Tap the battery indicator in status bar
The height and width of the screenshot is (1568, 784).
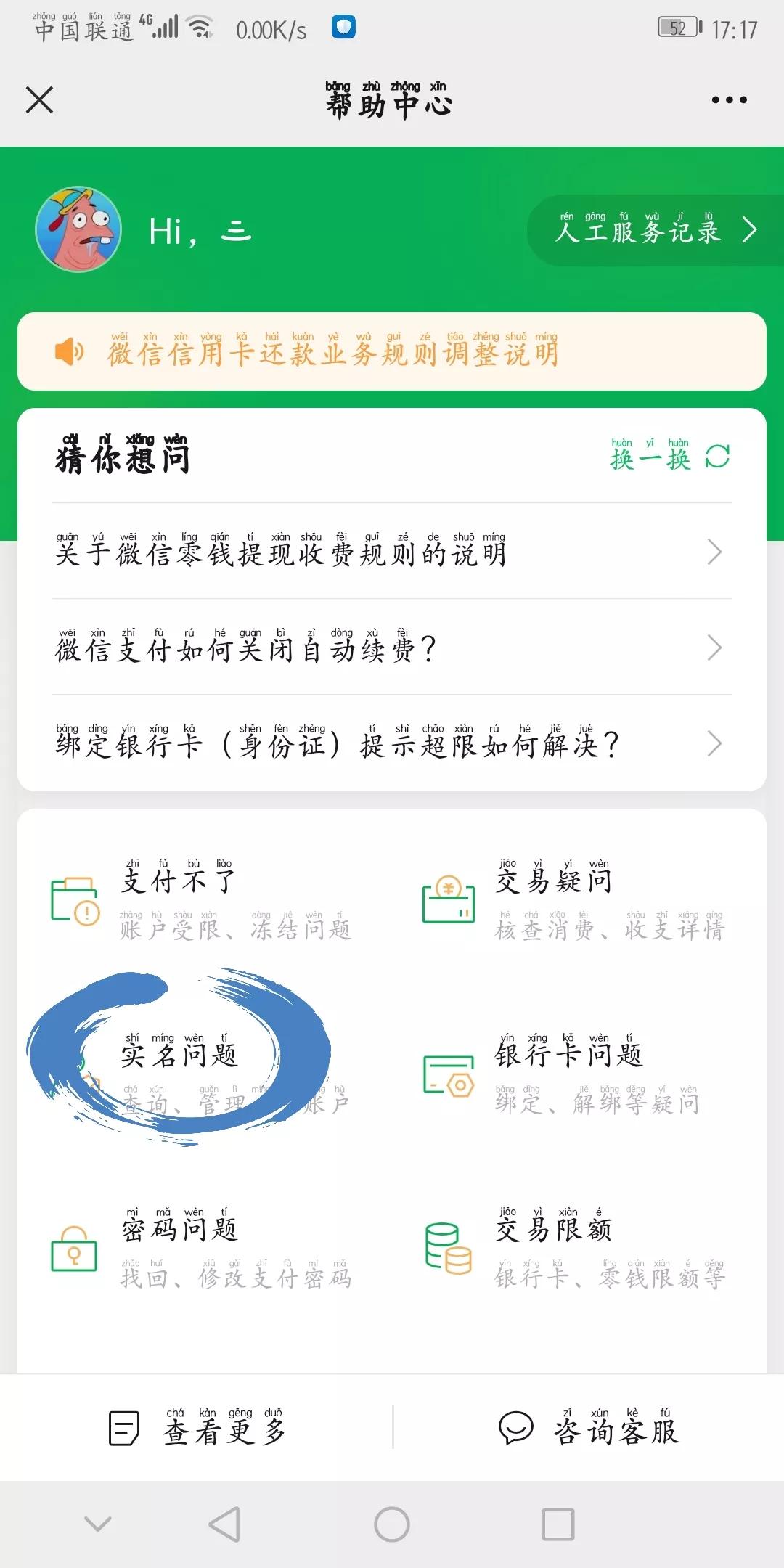coord(678,28)
